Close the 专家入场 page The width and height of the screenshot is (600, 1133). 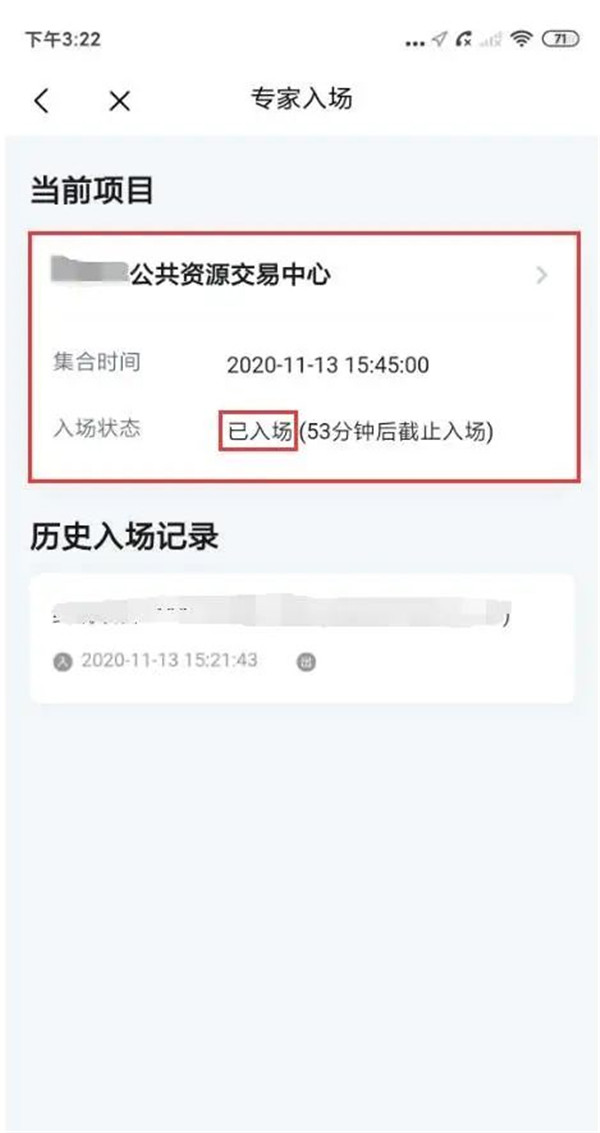coord(119,100)
